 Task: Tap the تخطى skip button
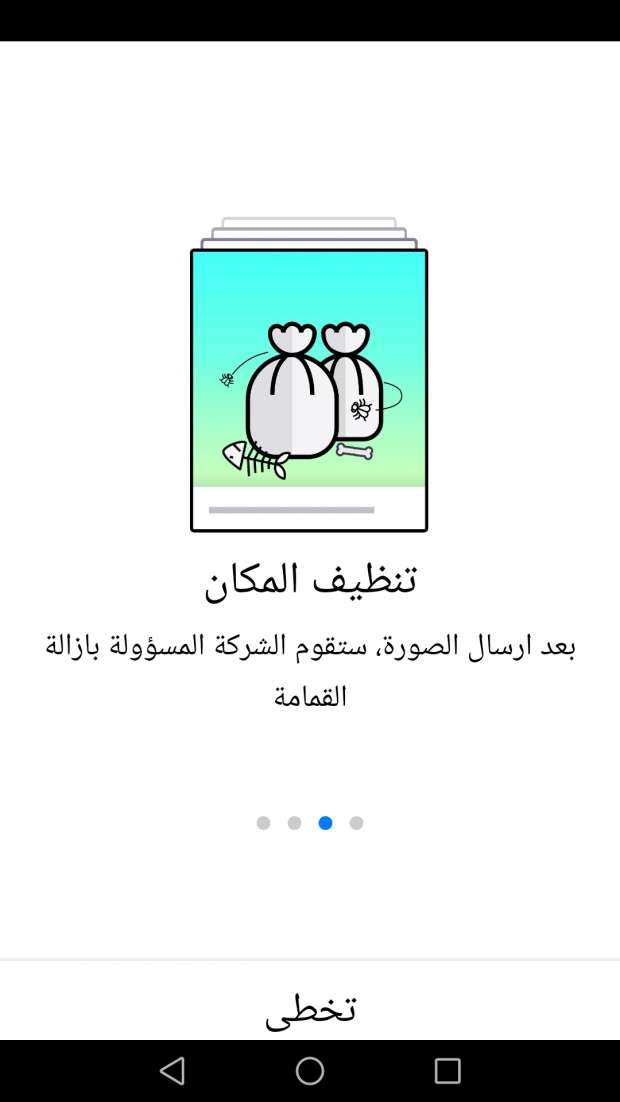coord(310,1007)
